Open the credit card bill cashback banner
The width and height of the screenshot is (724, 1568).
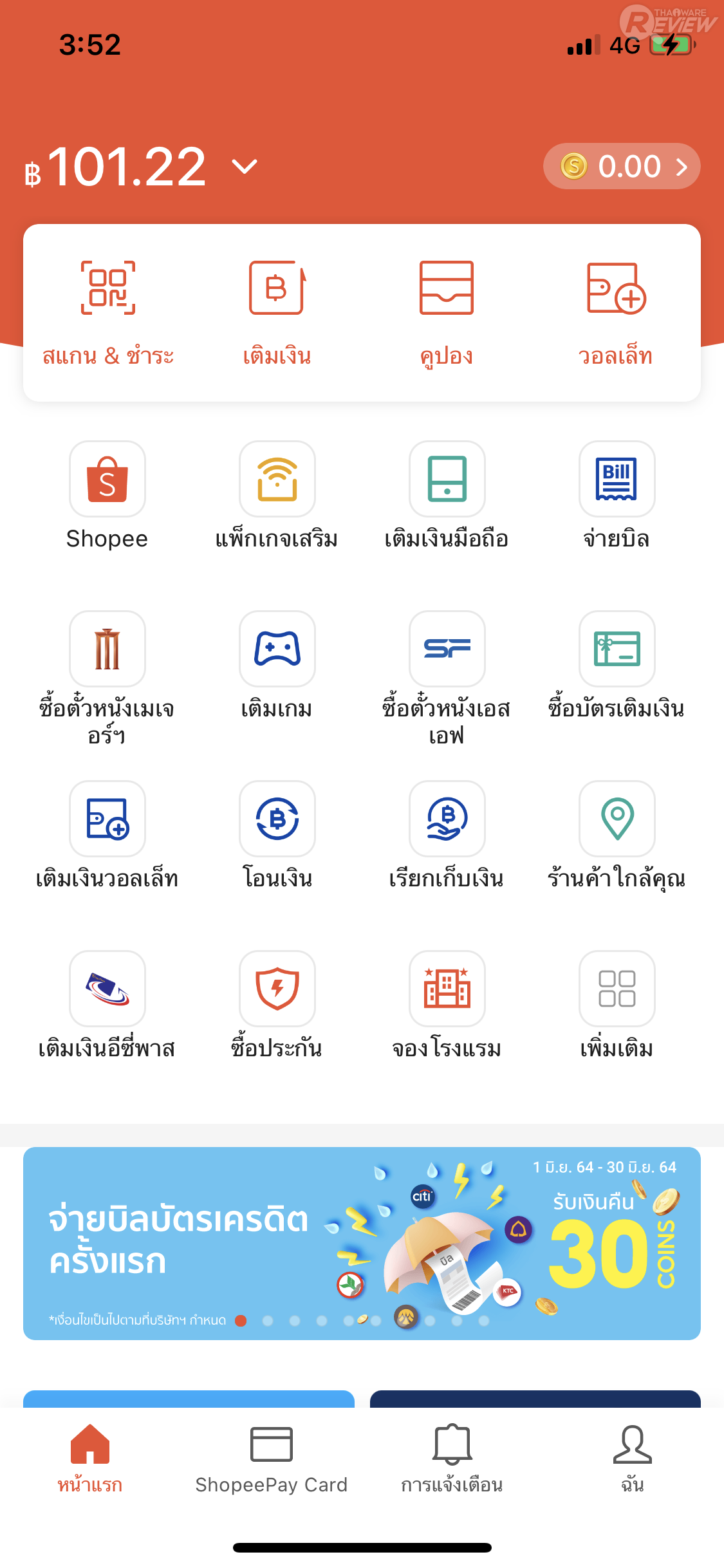click(362, 1244)
